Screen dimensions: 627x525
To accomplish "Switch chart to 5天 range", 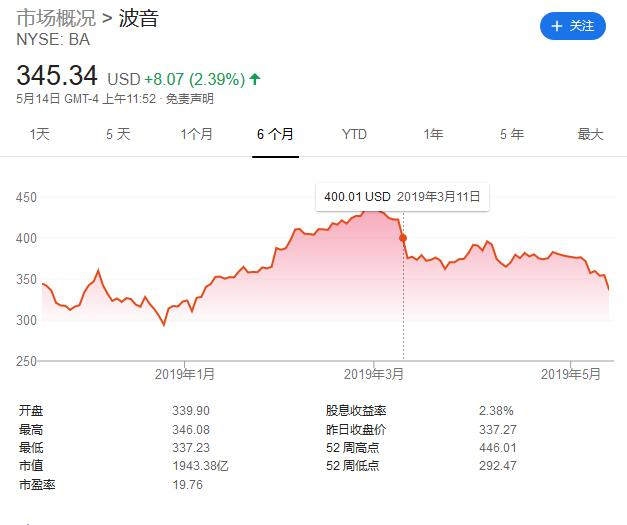I will (118, 134).
